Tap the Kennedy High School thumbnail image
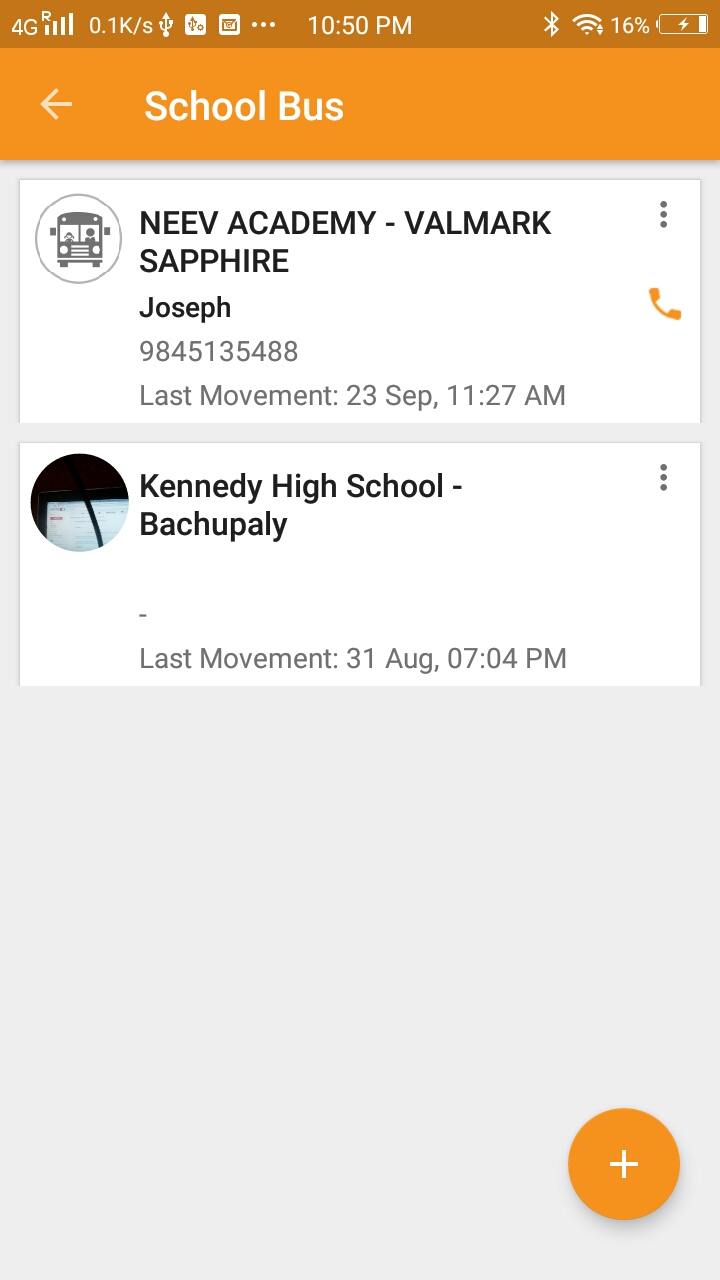 [x=79, y=502]
